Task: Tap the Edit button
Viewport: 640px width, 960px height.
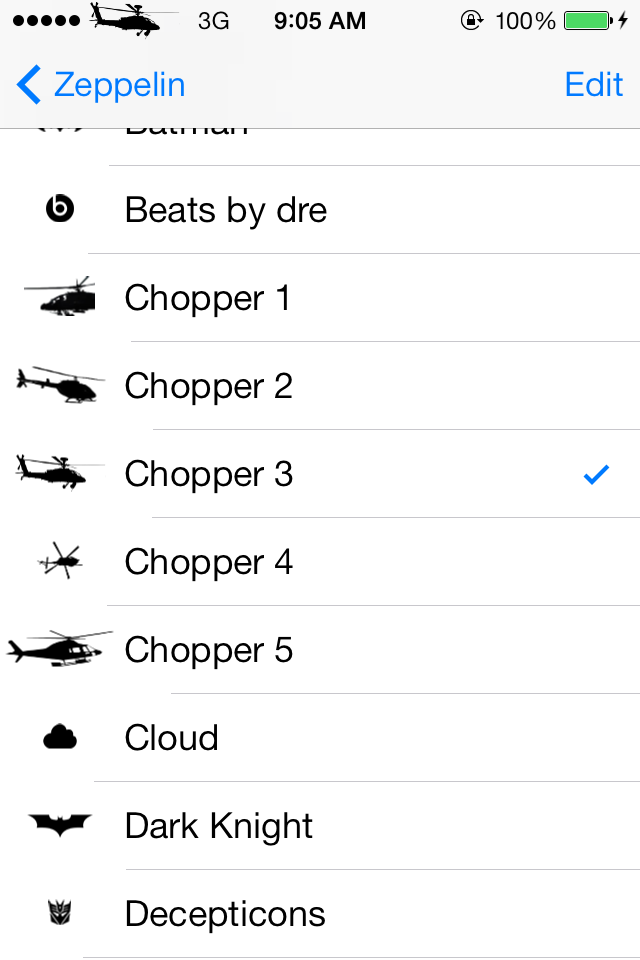Action: (x=593, y=85)
